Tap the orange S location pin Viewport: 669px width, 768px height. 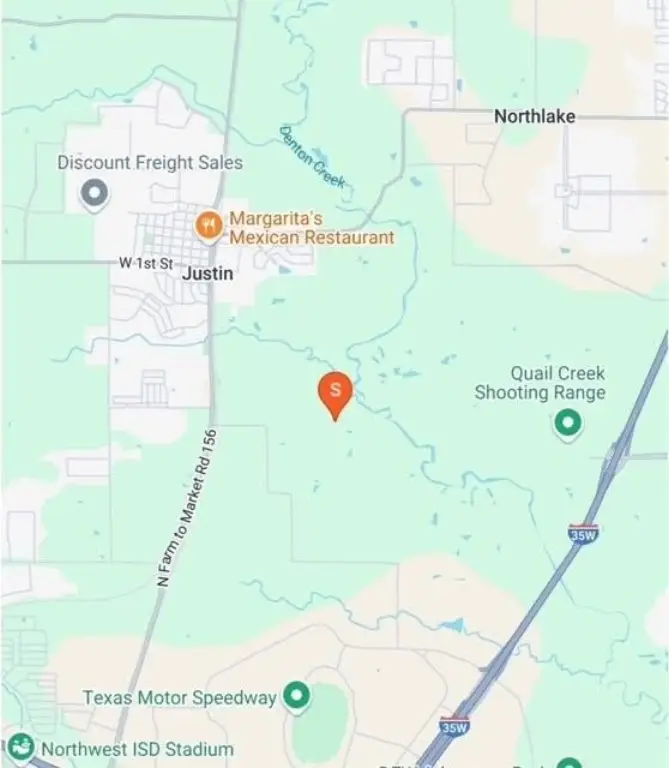[x=335, y=391]
